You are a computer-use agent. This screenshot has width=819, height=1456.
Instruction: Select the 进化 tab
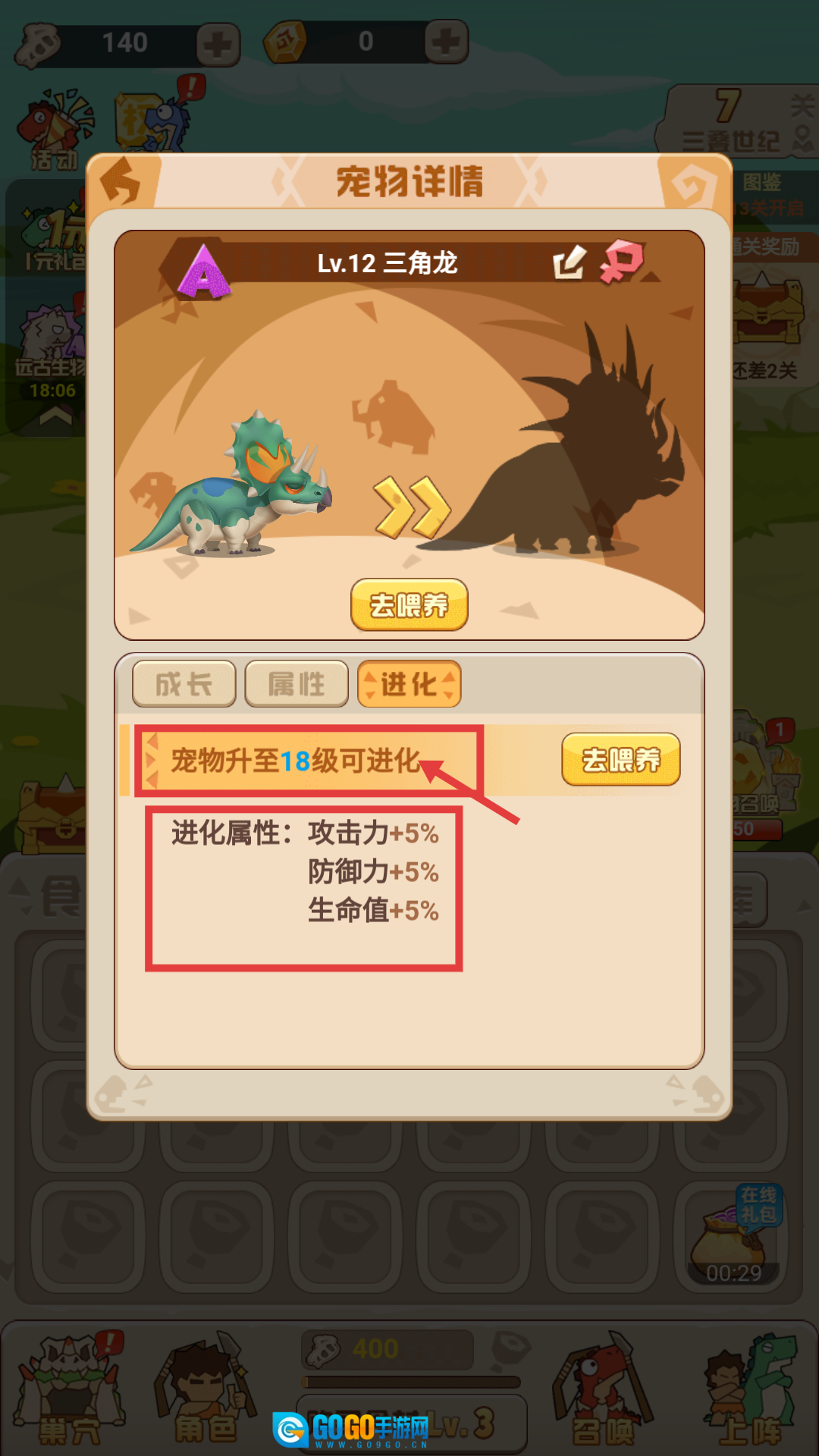(409, 684)
